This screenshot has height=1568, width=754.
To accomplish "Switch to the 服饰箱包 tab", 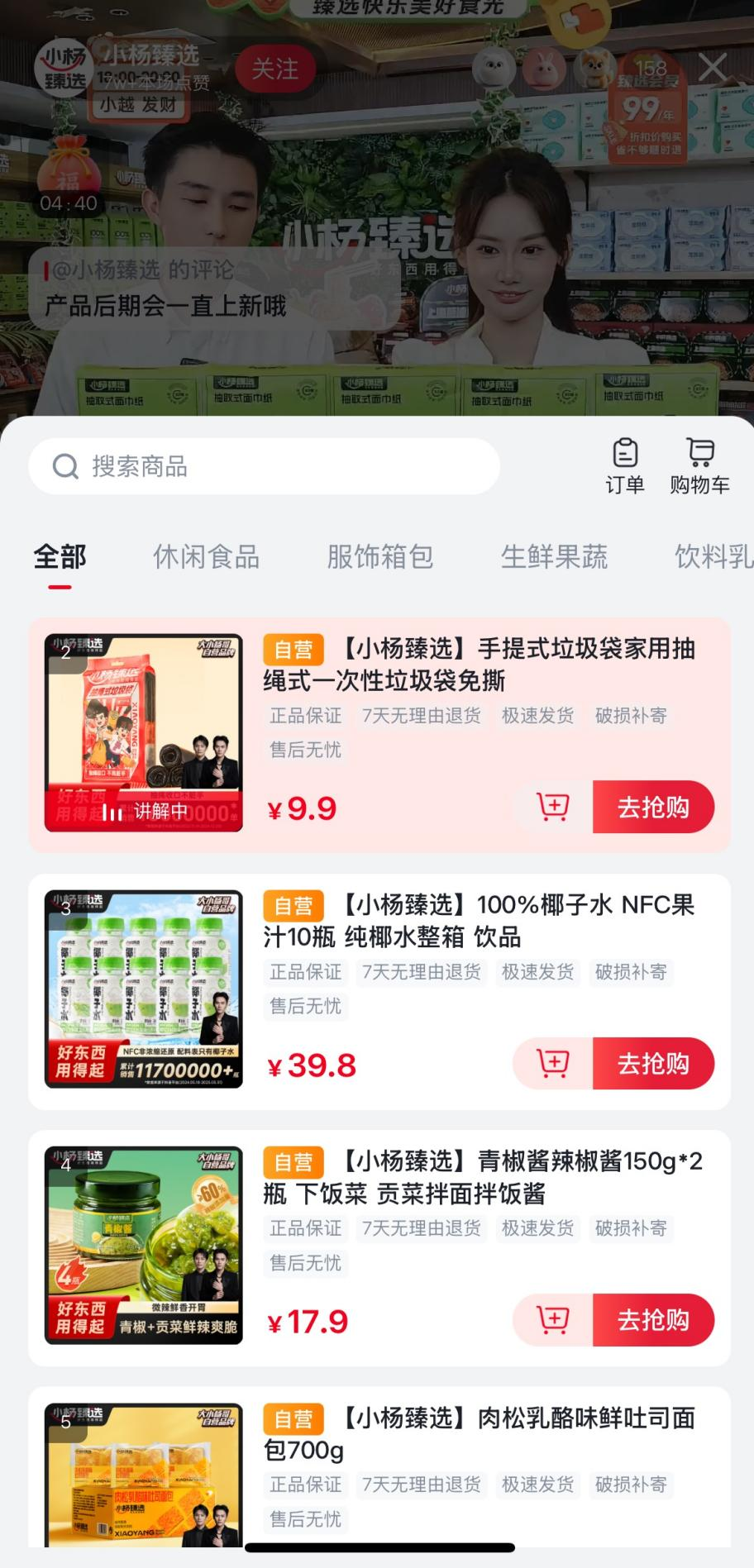I will 380,557.
